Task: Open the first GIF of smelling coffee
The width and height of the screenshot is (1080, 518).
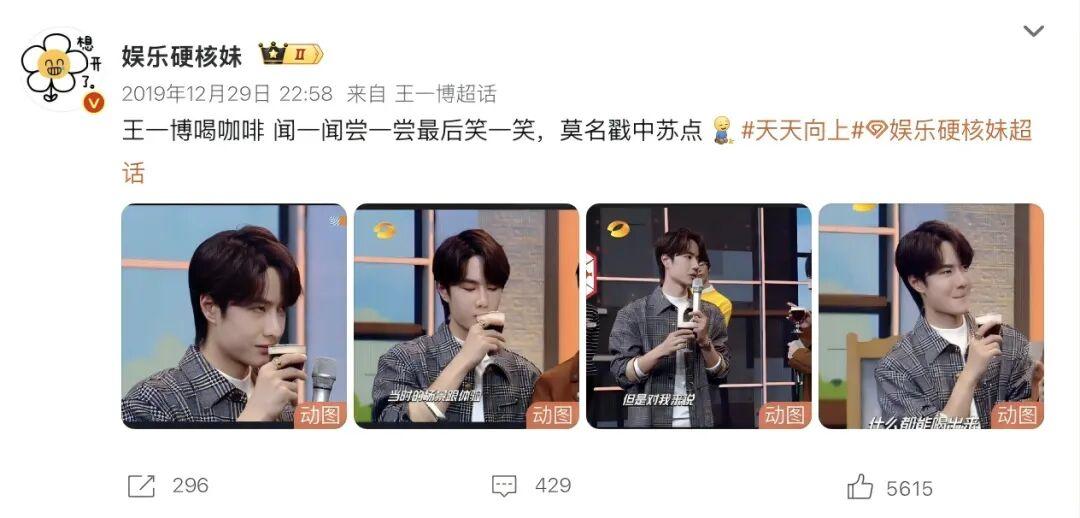Action: tap(234, 316)
